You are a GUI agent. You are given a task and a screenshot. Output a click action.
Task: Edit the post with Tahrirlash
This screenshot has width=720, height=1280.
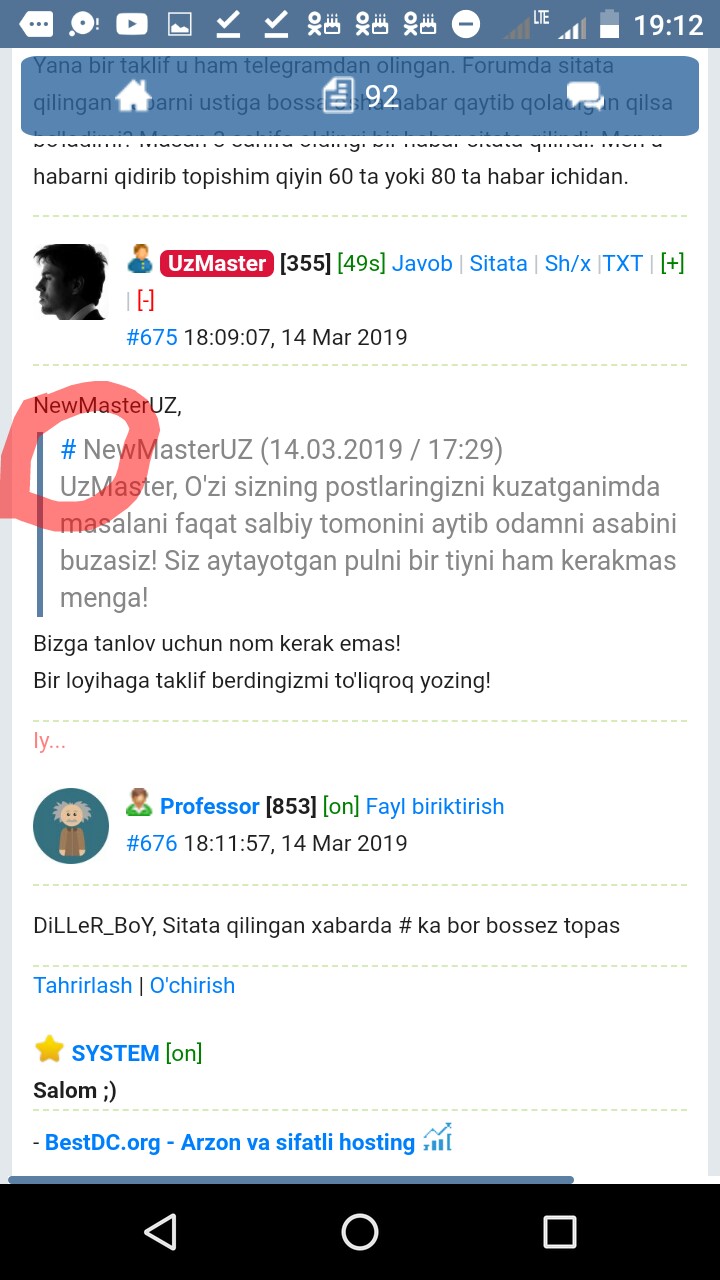tap(83, 985)
